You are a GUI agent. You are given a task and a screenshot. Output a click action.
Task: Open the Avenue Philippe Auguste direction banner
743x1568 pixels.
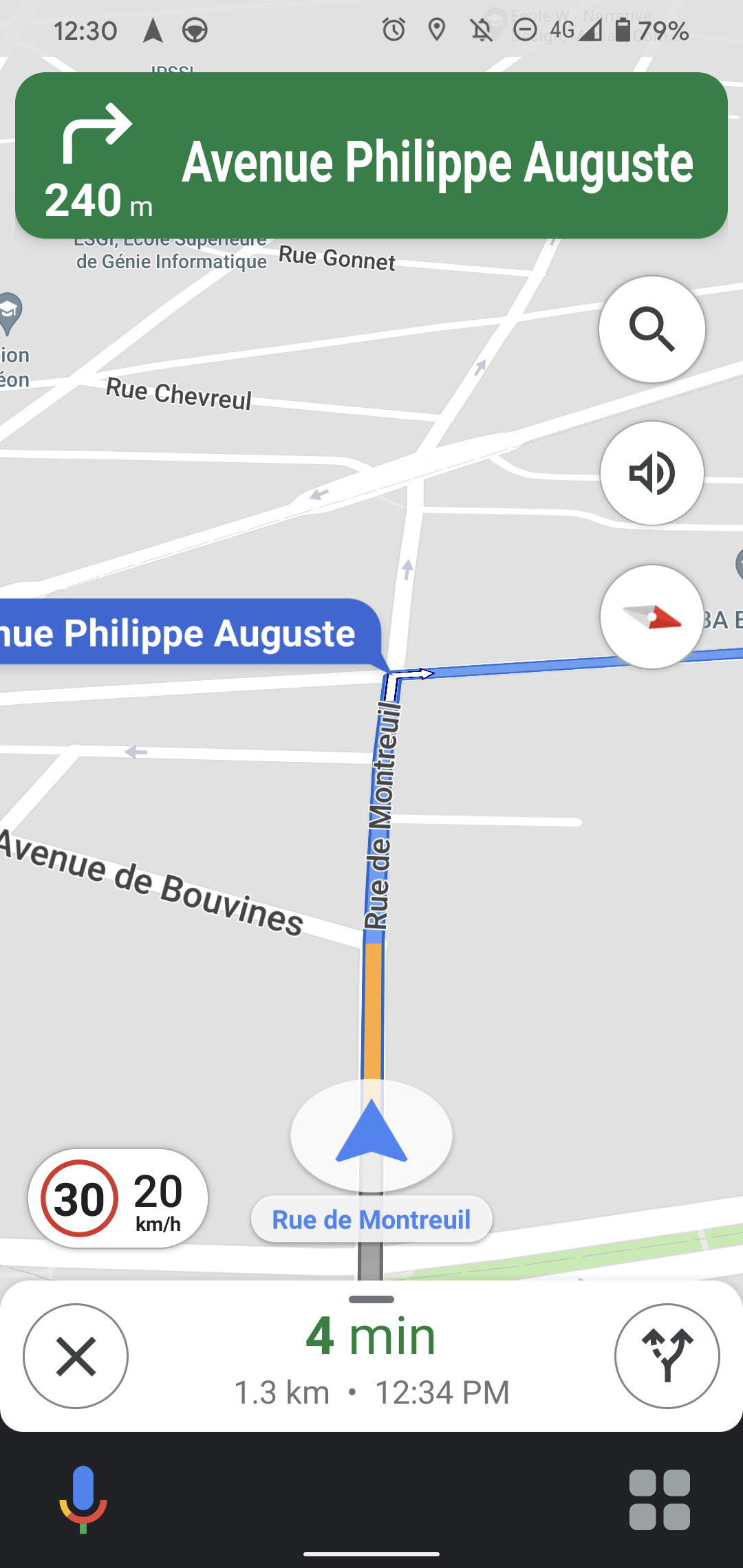(x=371, y=155)
